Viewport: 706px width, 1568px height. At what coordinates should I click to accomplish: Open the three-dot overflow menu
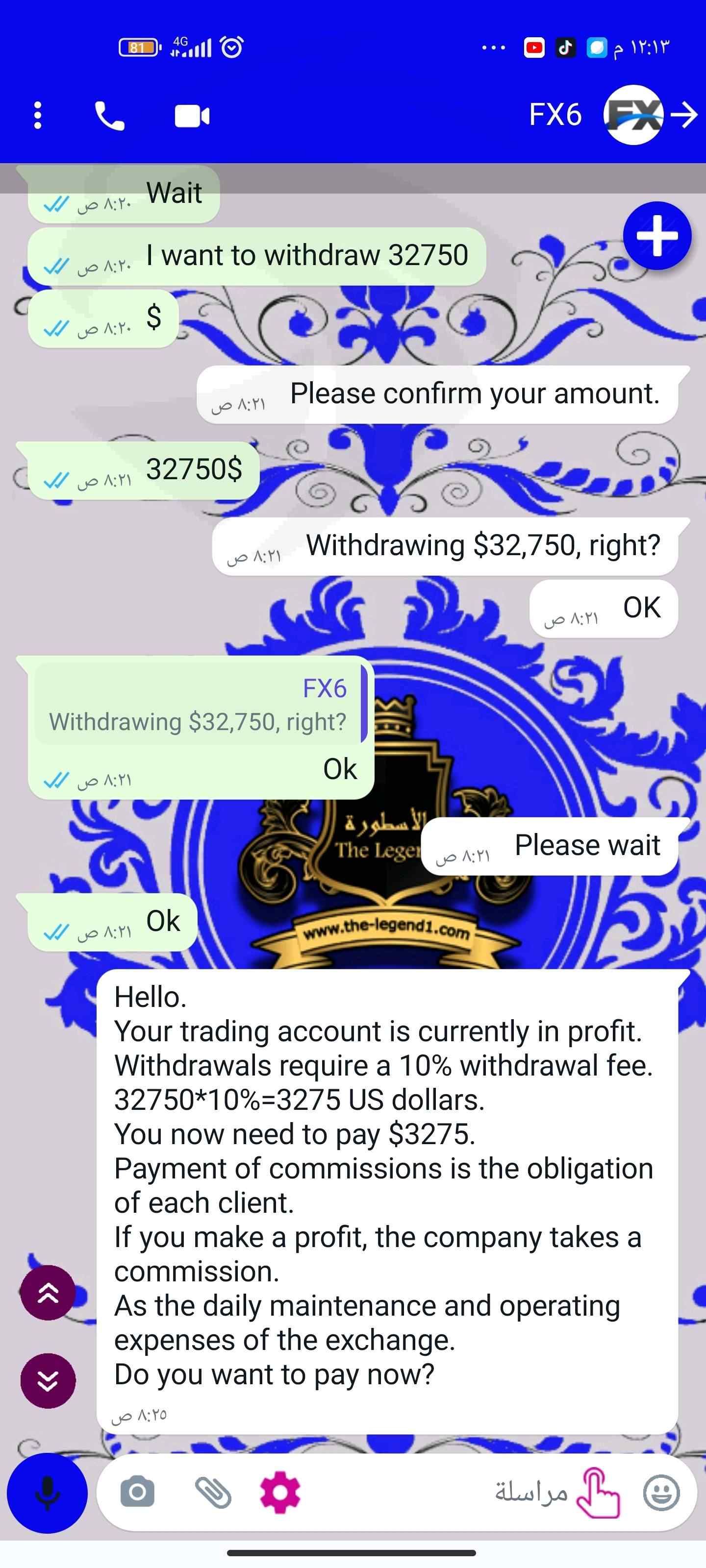click(38, 115)
